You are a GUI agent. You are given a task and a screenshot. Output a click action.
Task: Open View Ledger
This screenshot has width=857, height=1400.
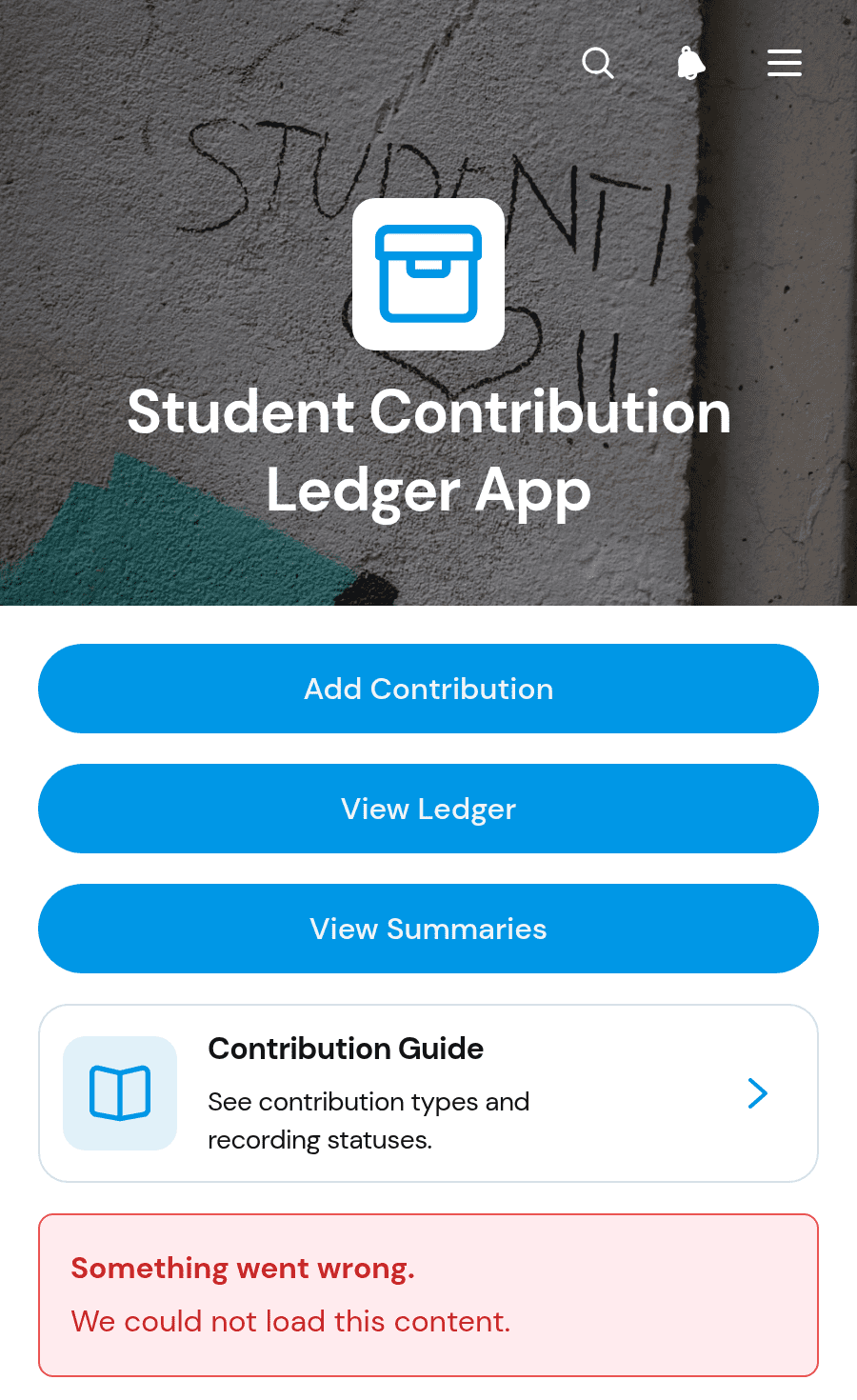[428, 809]
